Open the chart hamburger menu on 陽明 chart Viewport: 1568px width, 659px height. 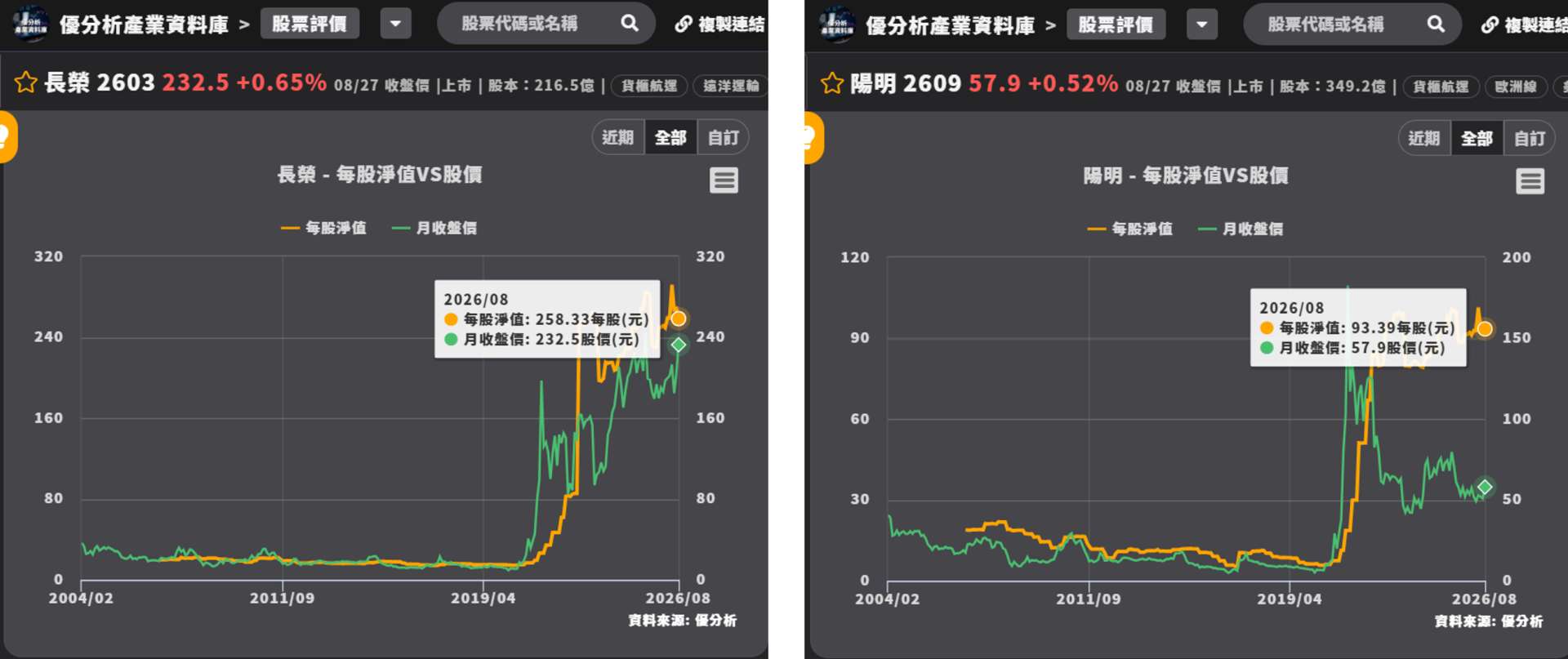point(1530,181)
